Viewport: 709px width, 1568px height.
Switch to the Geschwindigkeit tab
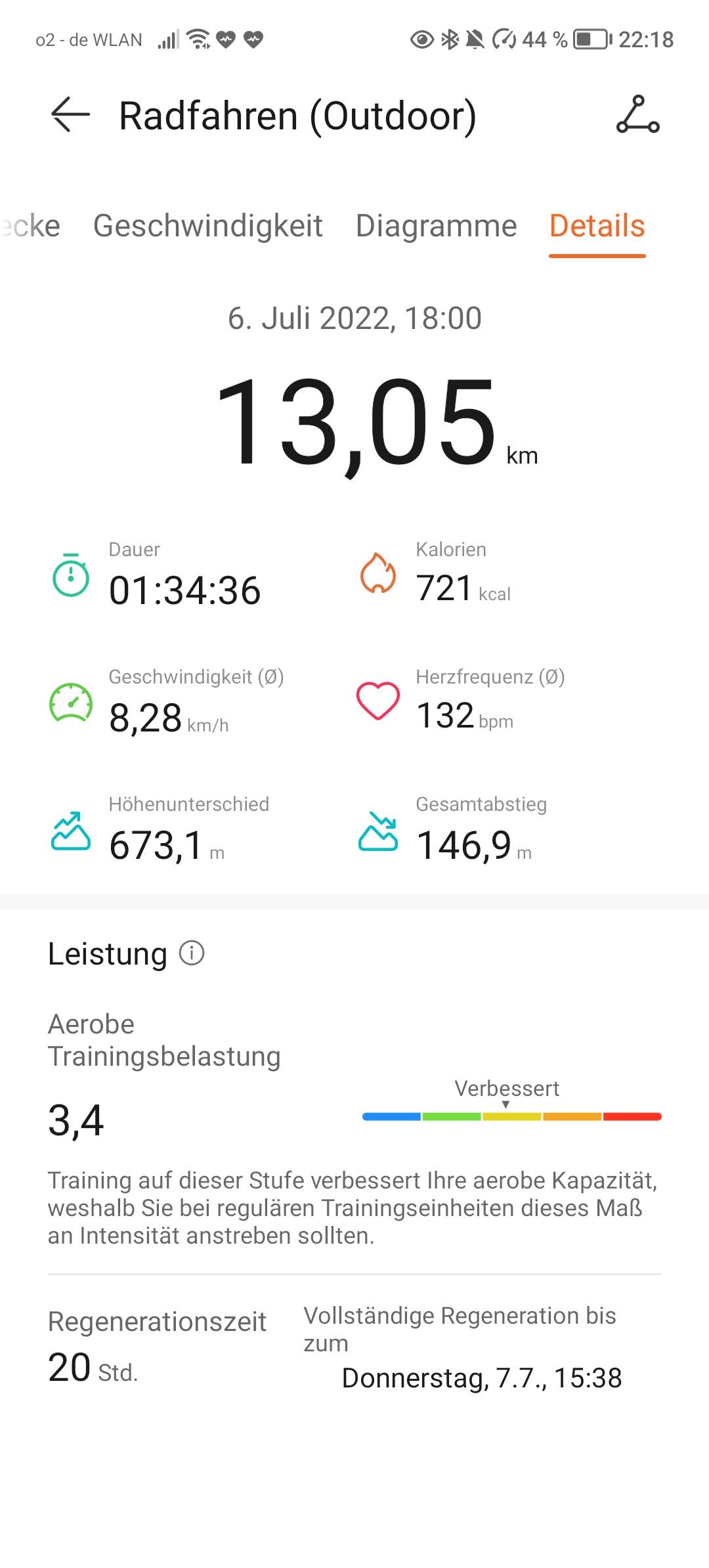pos(207,226)
